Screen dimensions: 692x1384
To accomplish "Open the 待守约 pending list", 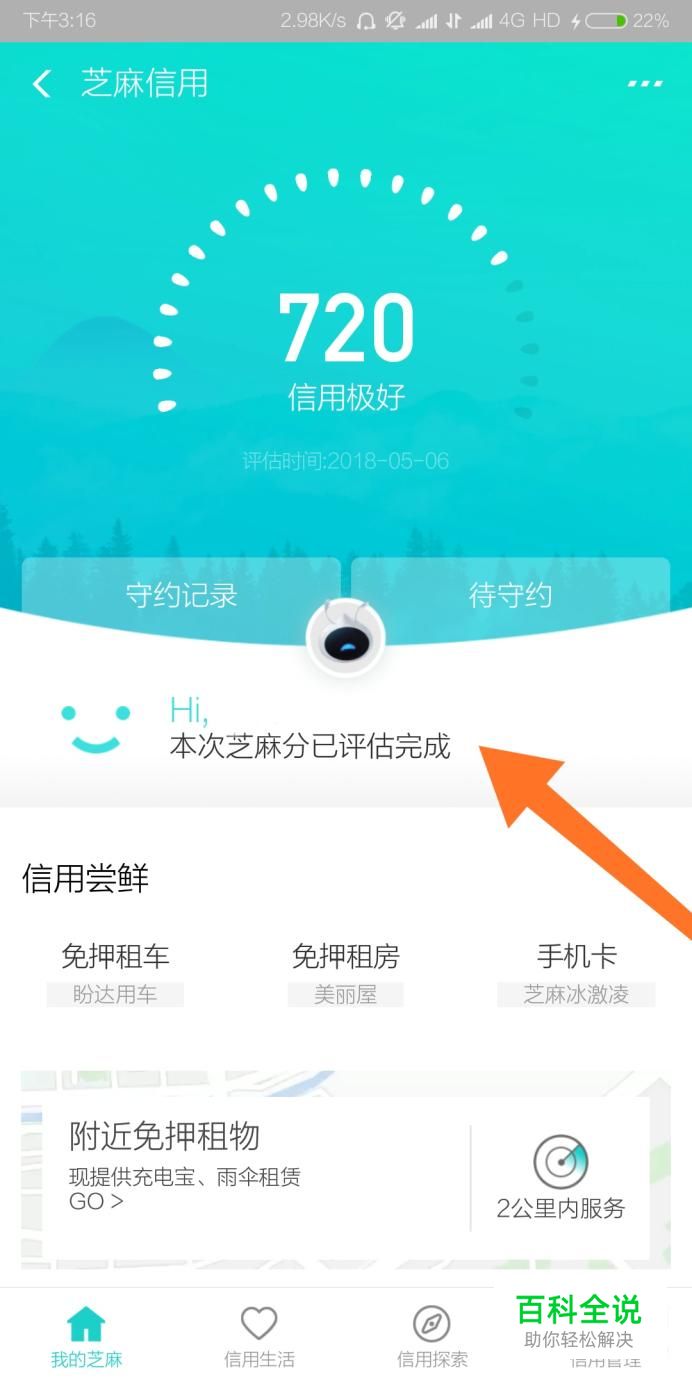I will click(x=510, y=595).
